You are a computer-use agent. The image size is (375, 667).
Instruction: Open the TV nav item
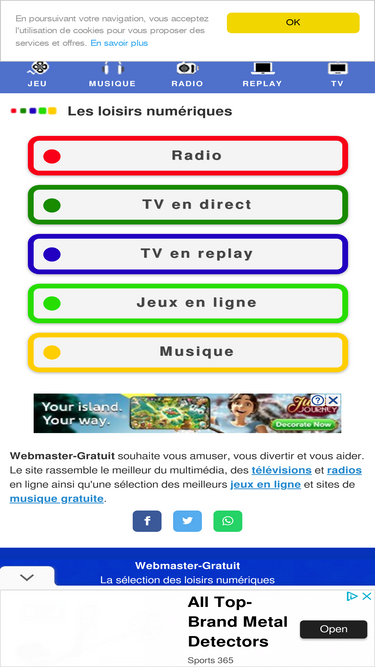[337, 75]
